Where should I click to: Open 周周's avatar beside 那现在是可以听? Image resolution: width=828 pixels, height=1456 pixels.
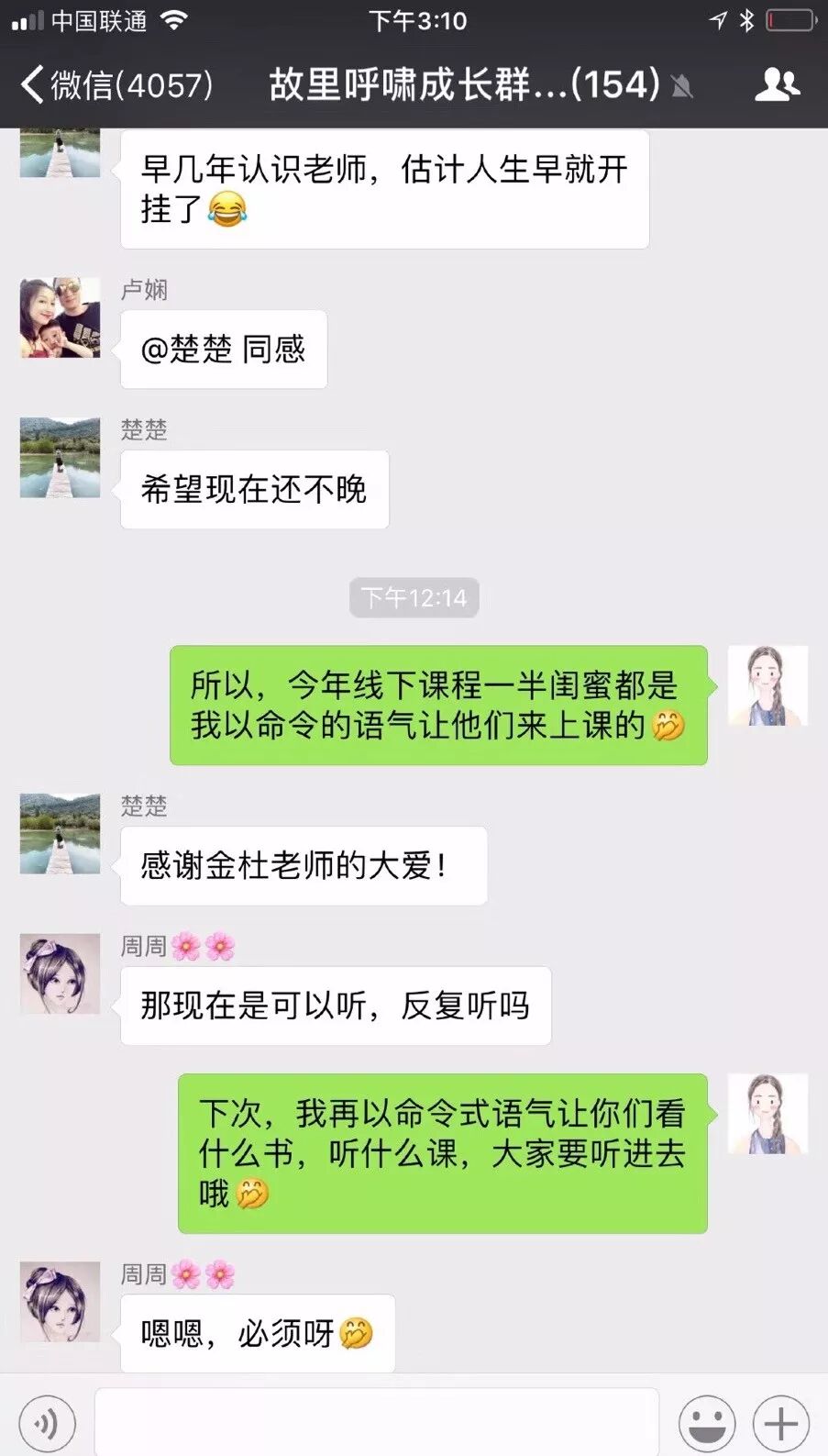pyautogui.click(x=61, y=974)
